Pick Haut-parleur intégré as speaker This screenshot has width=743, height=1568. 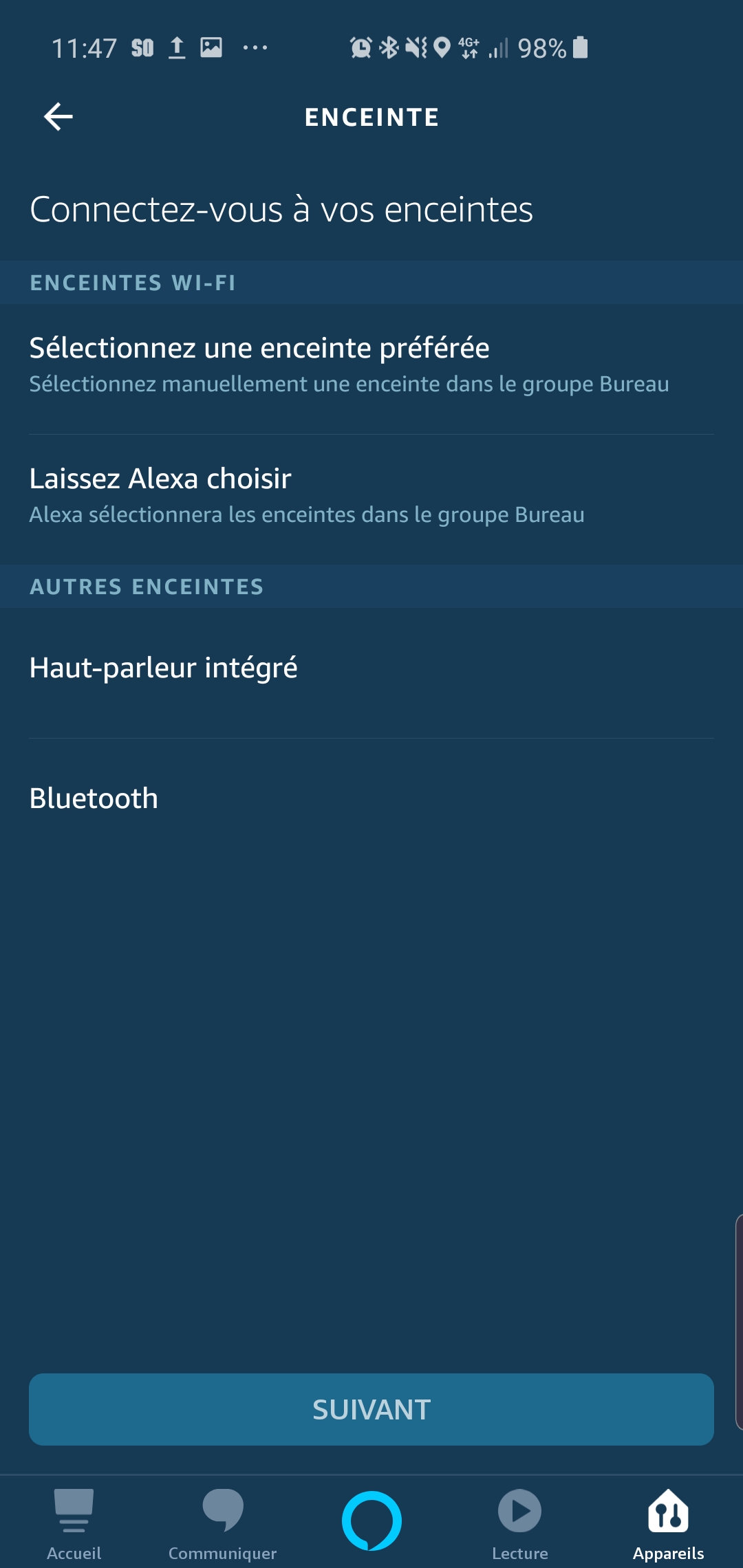(x=371, y=673)
